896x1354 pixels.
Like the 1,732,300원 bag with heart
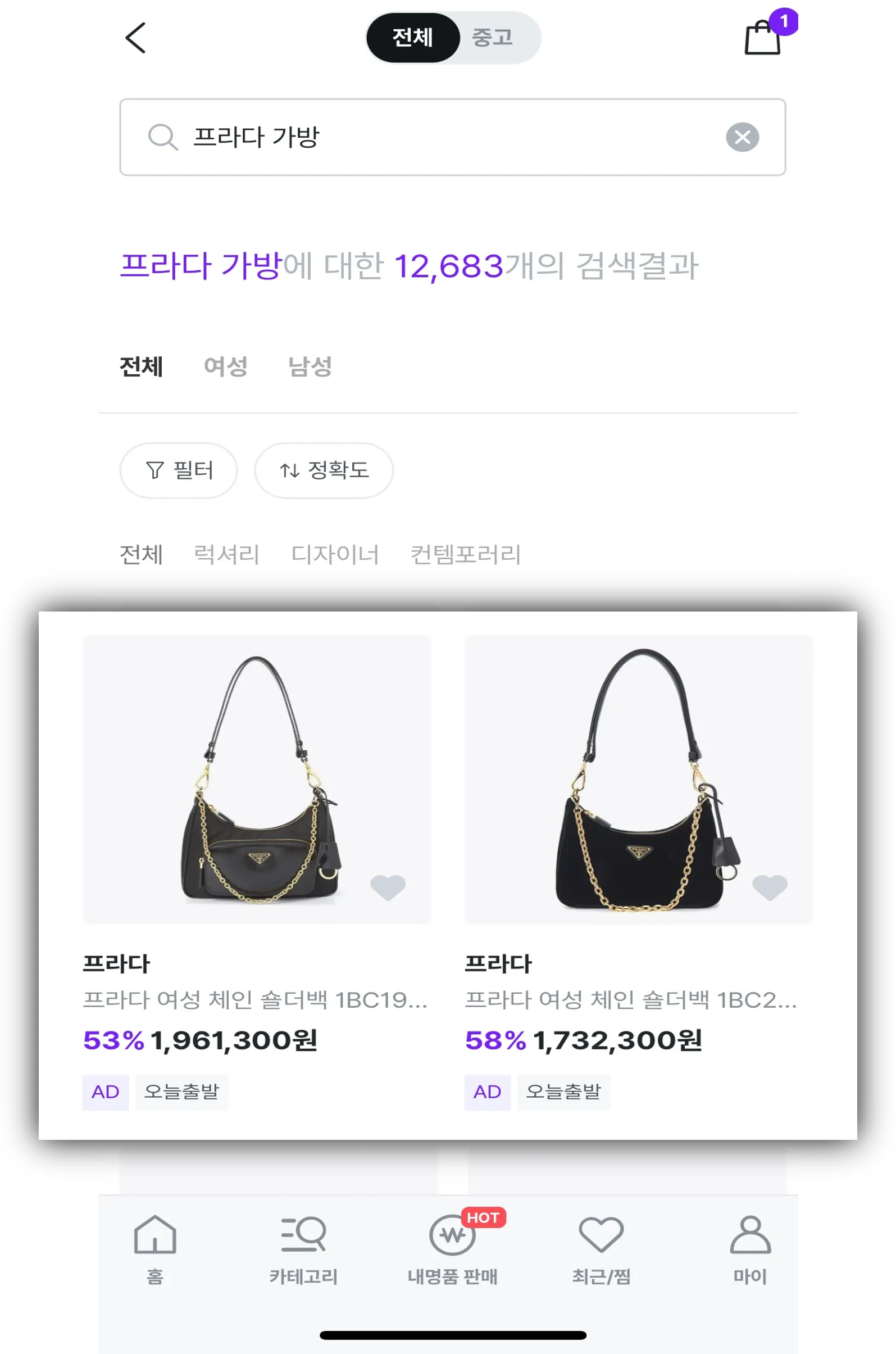coord(770,887)
